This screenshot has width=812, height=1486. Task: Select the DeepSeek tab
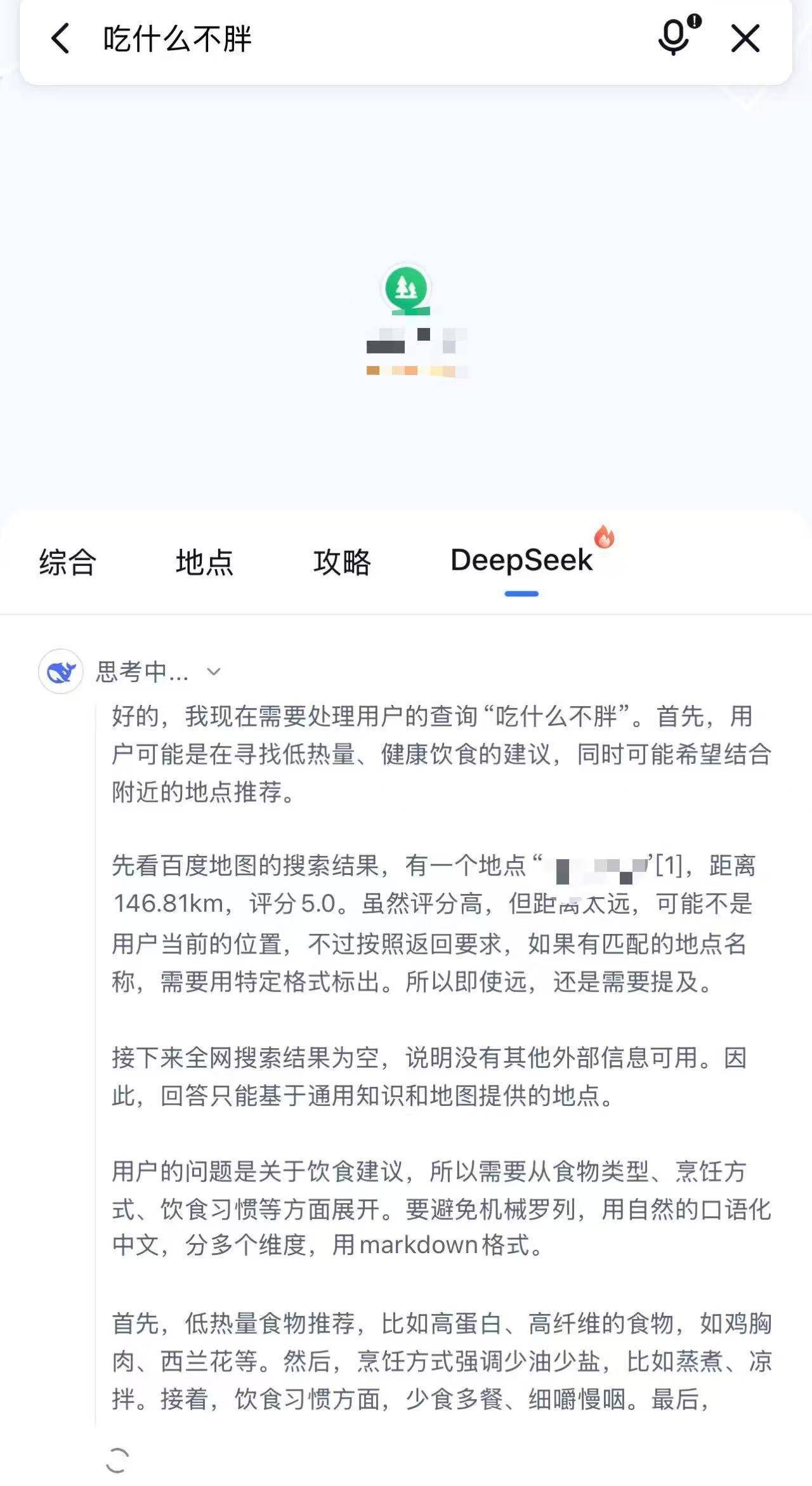521,561
